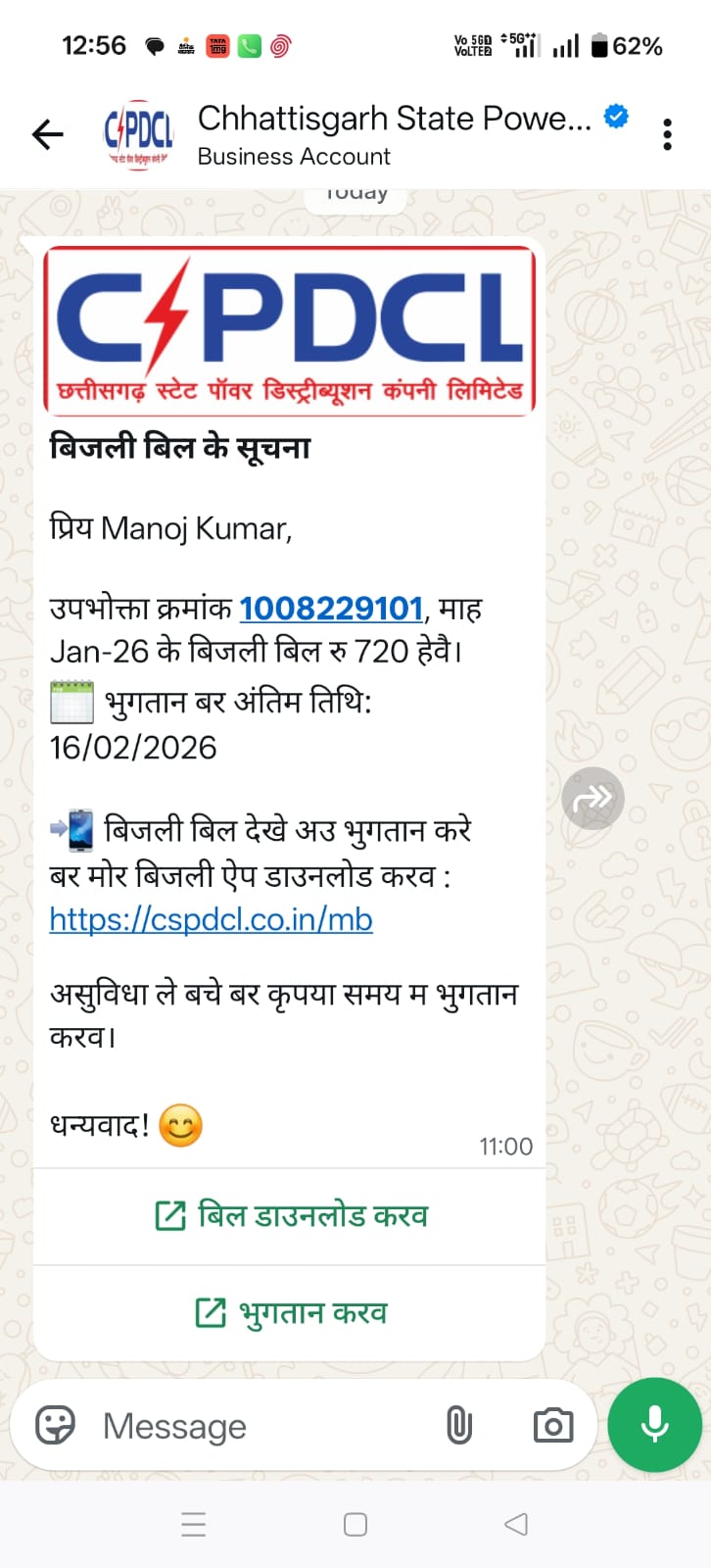Tap the Message text input field
The width and height of the screenshot is (711, 1568).
[x=245, y=1426]
